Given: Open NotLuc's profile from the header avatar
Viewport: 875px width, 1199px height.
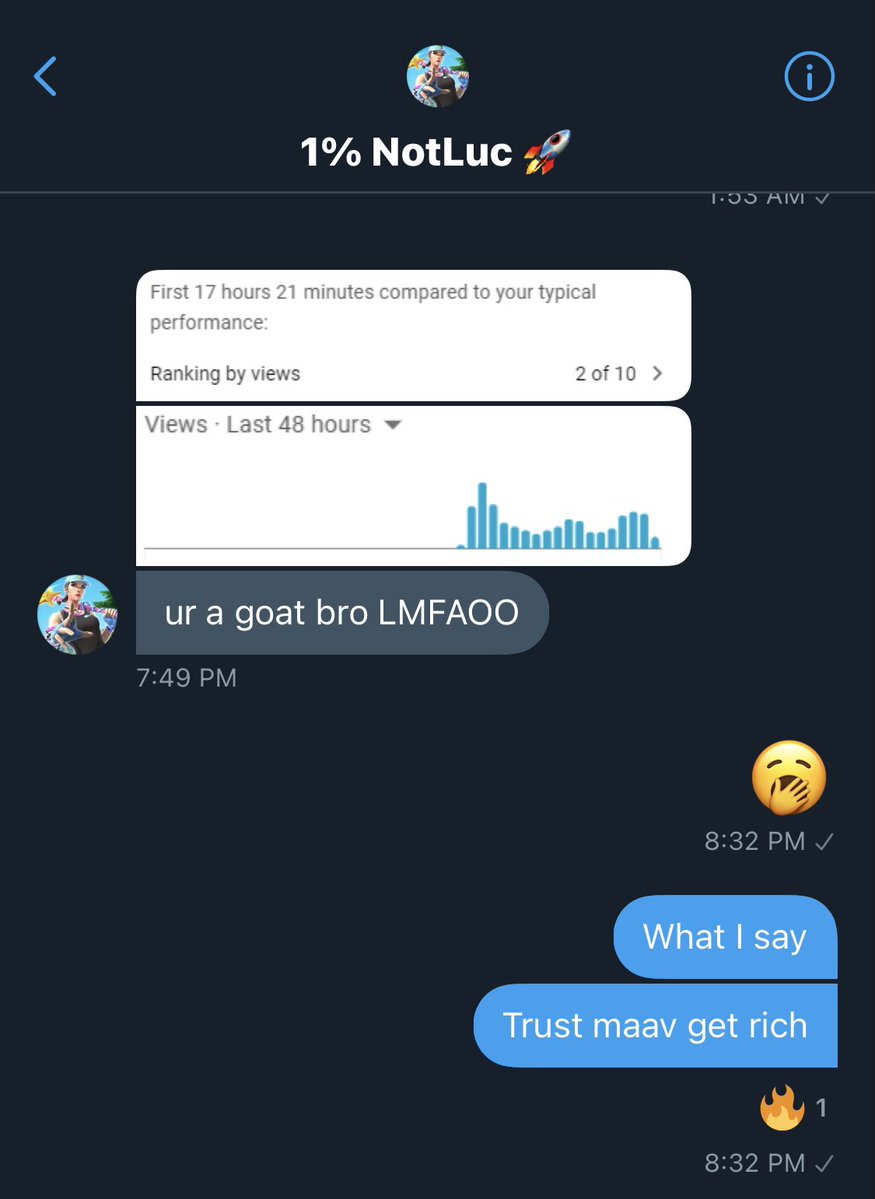Looking at the screenshot, I should pos(437,76).
